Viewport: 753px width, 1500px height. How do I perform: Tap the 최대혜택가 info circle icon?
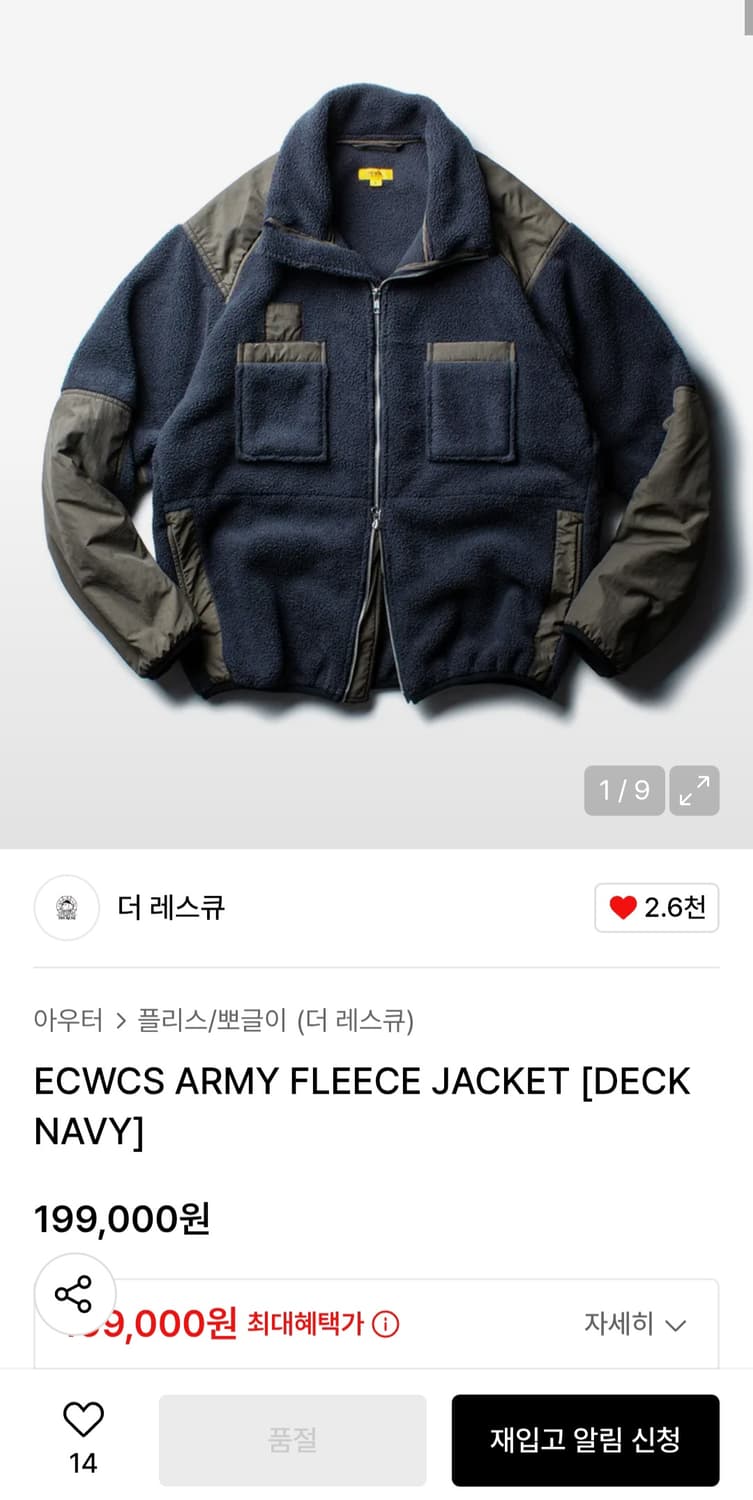pyautogui.click(x=383, y=1323)
